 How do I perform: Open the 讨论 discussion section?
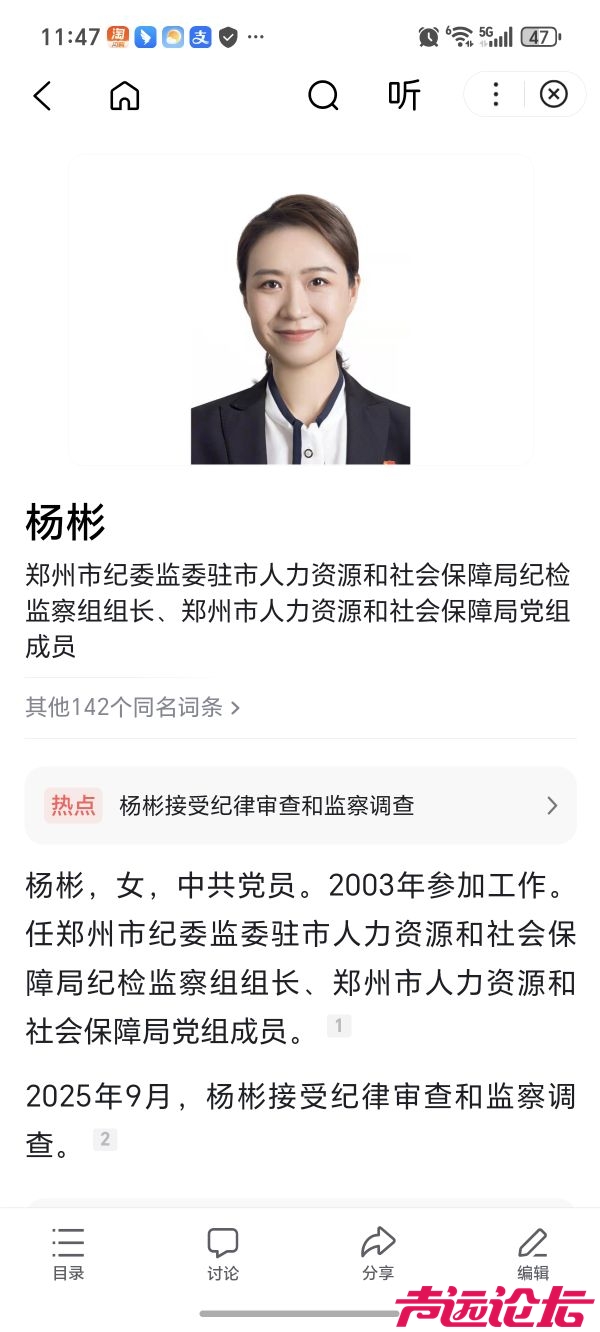click(222, 1254)
